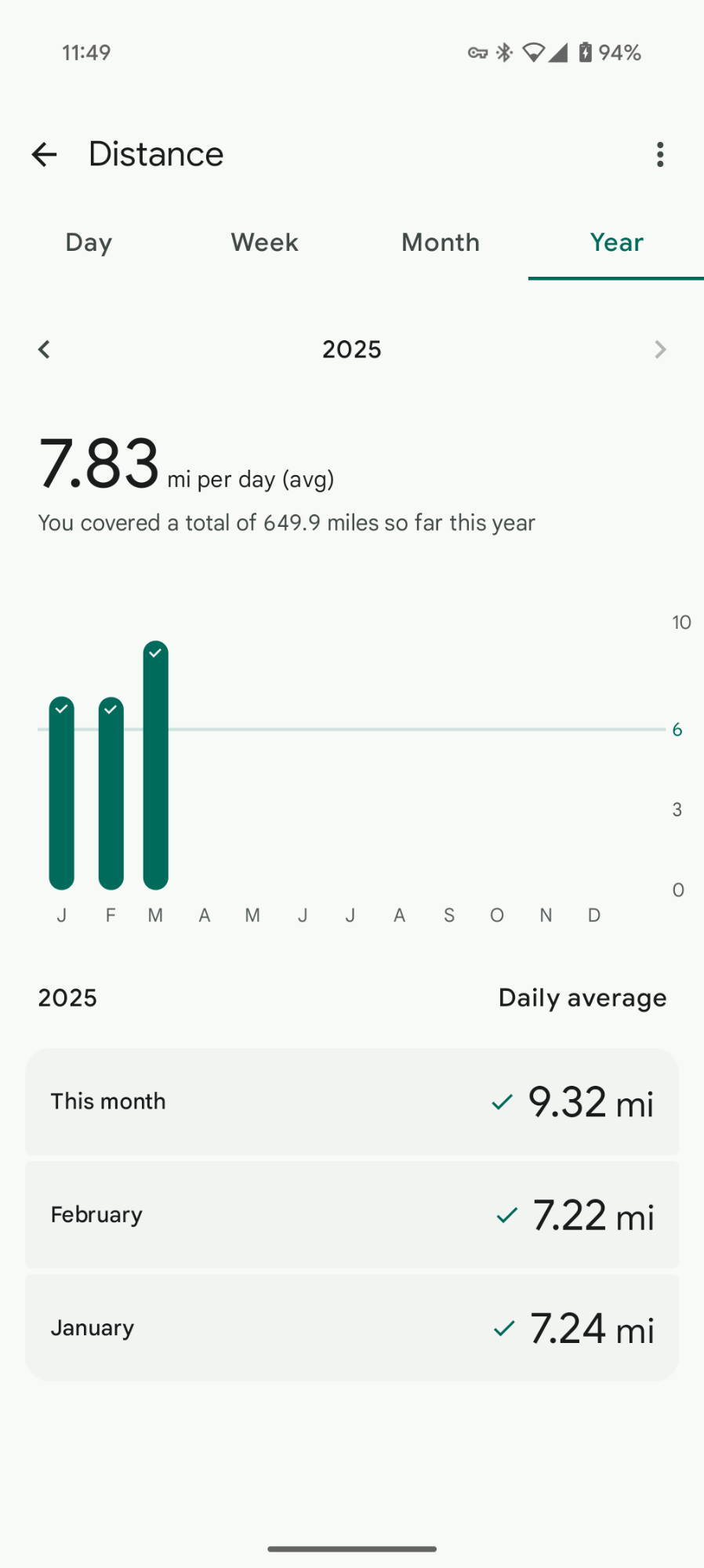This screenshot has height=1568, width=704.
Task: Select the January bar in the chart
Action: point(62,793)
